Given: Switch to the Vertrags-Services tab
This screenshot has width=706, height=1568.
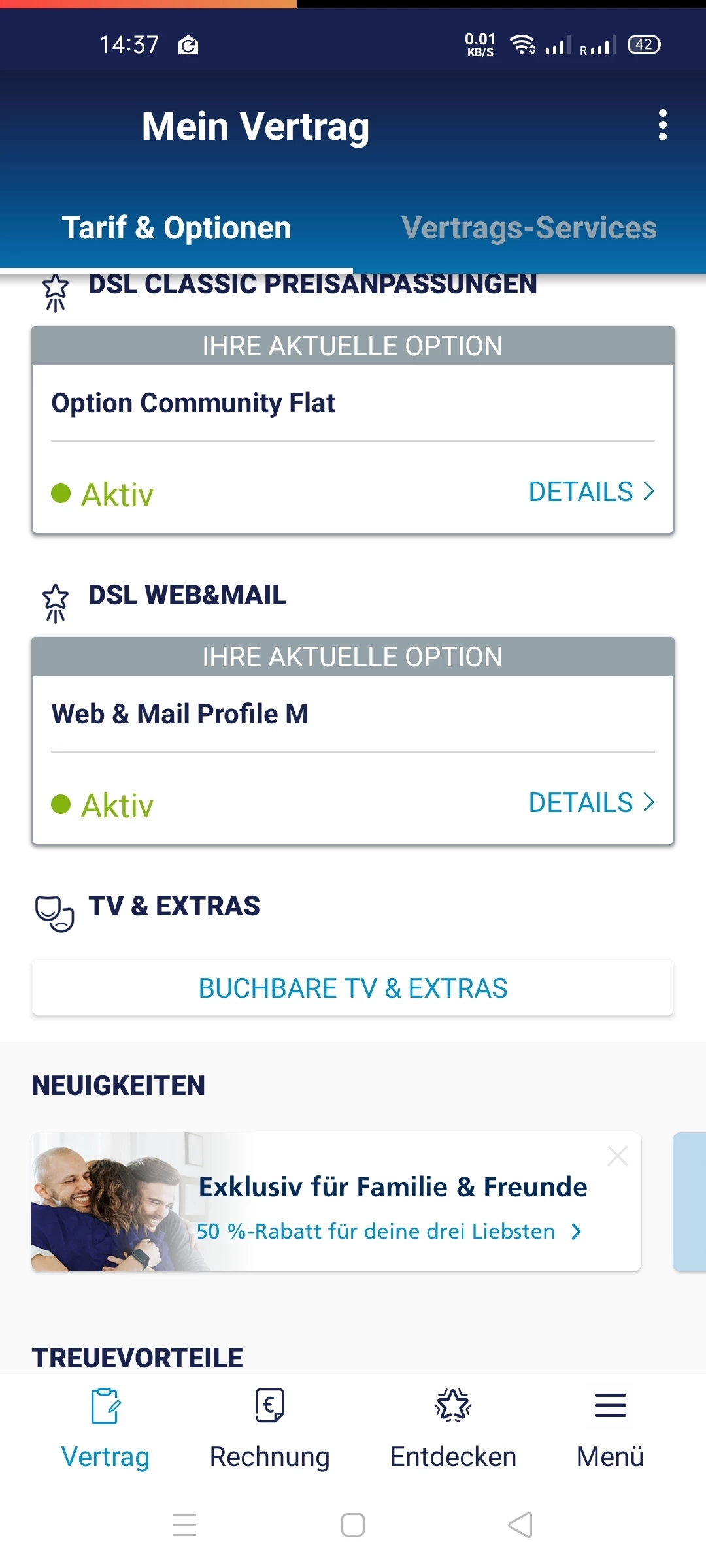Looking at the screenshot, I should click(x=529, y=228).
